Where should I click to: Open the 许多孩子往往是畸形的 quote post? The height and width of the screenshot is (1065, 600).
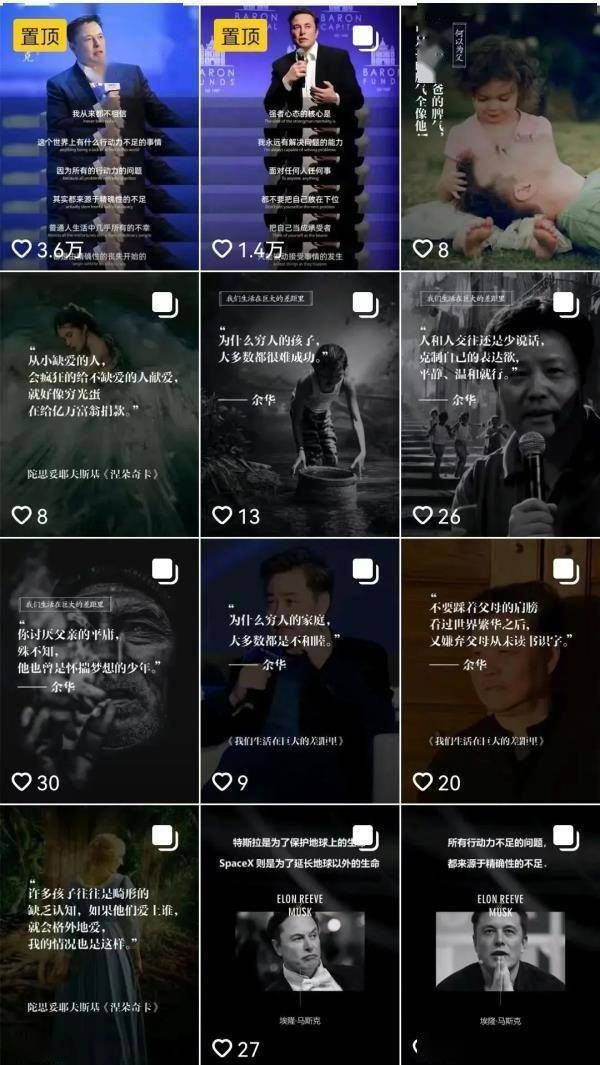click(99, 935)
